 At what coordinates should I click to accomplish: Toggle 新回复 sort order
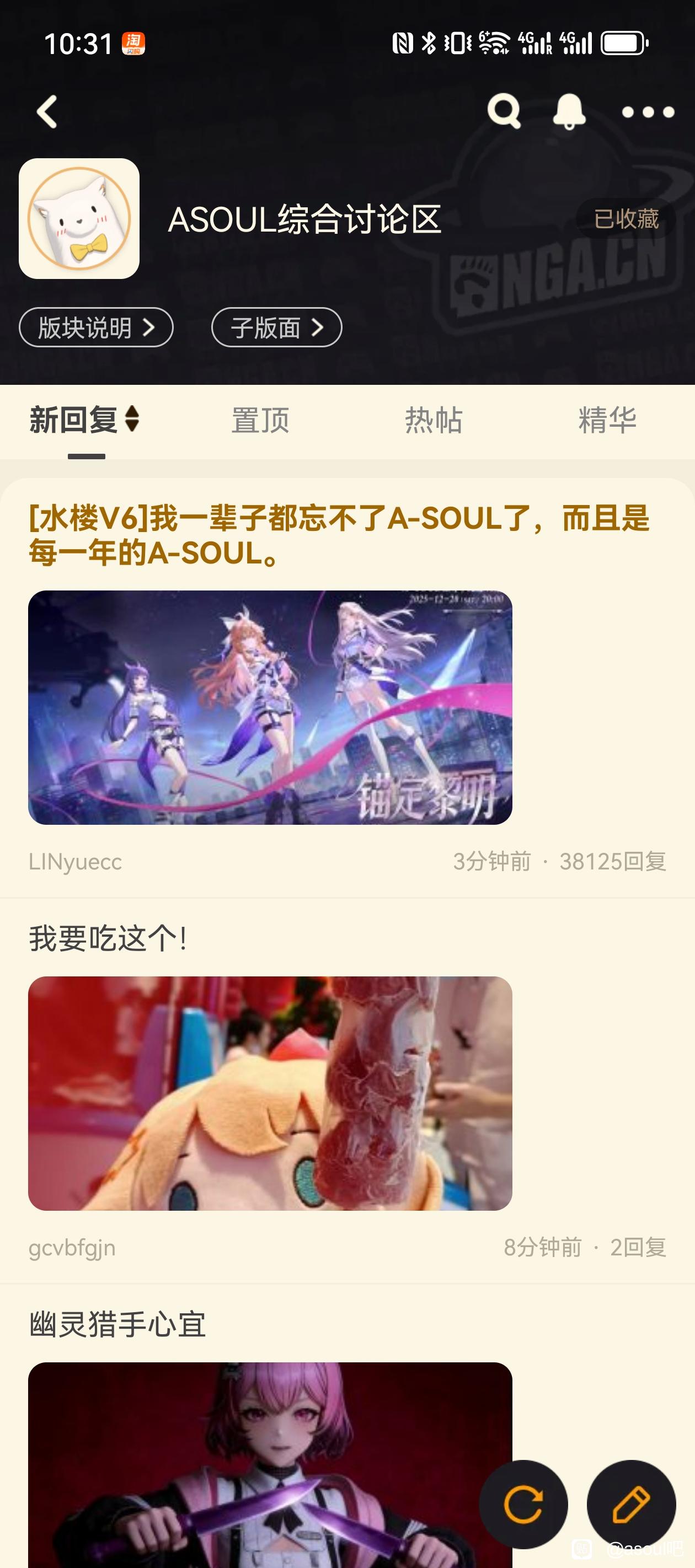[x=85, y=420]
